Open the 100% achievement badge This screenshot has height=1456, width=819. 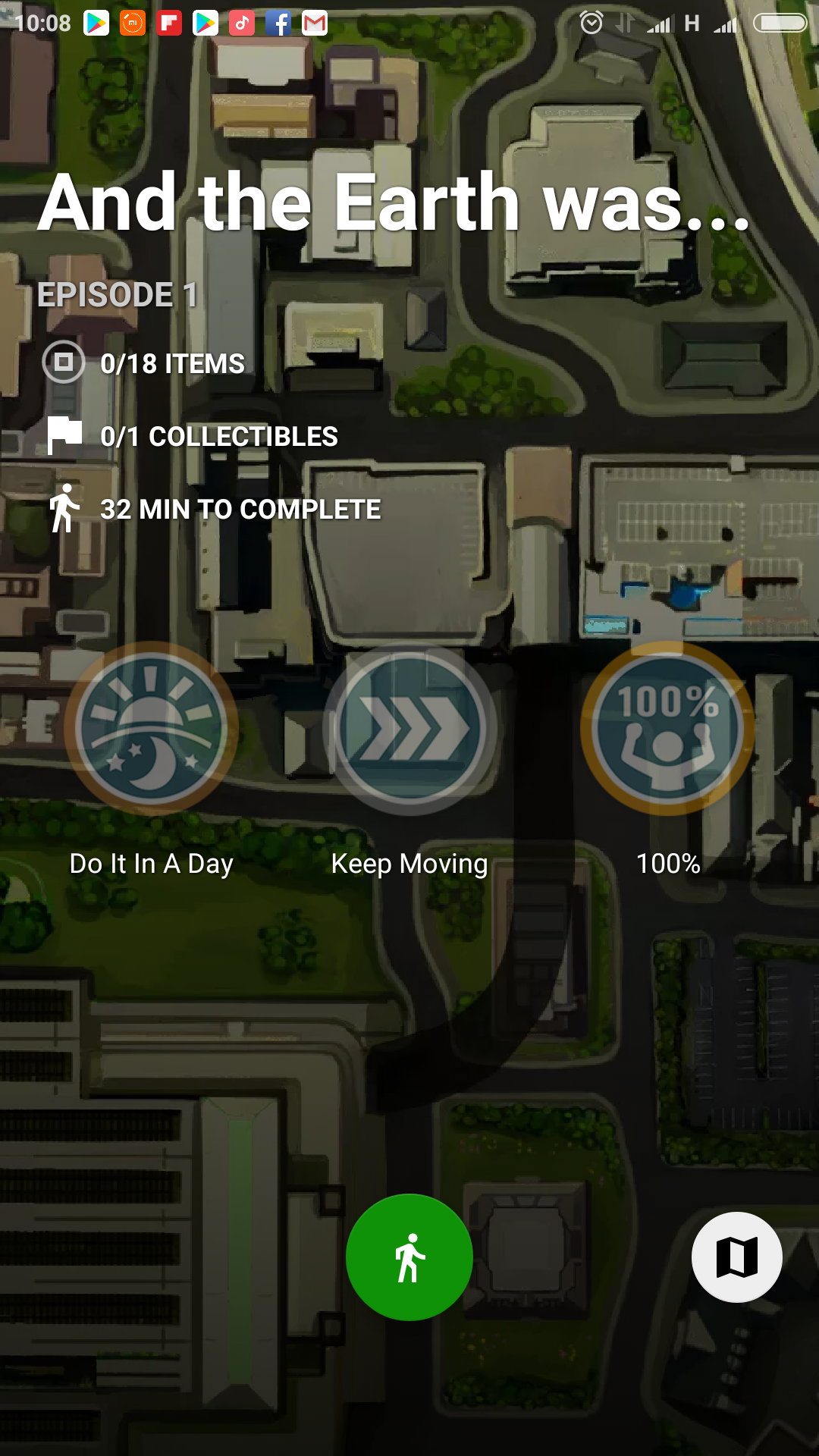pos(667,728)
